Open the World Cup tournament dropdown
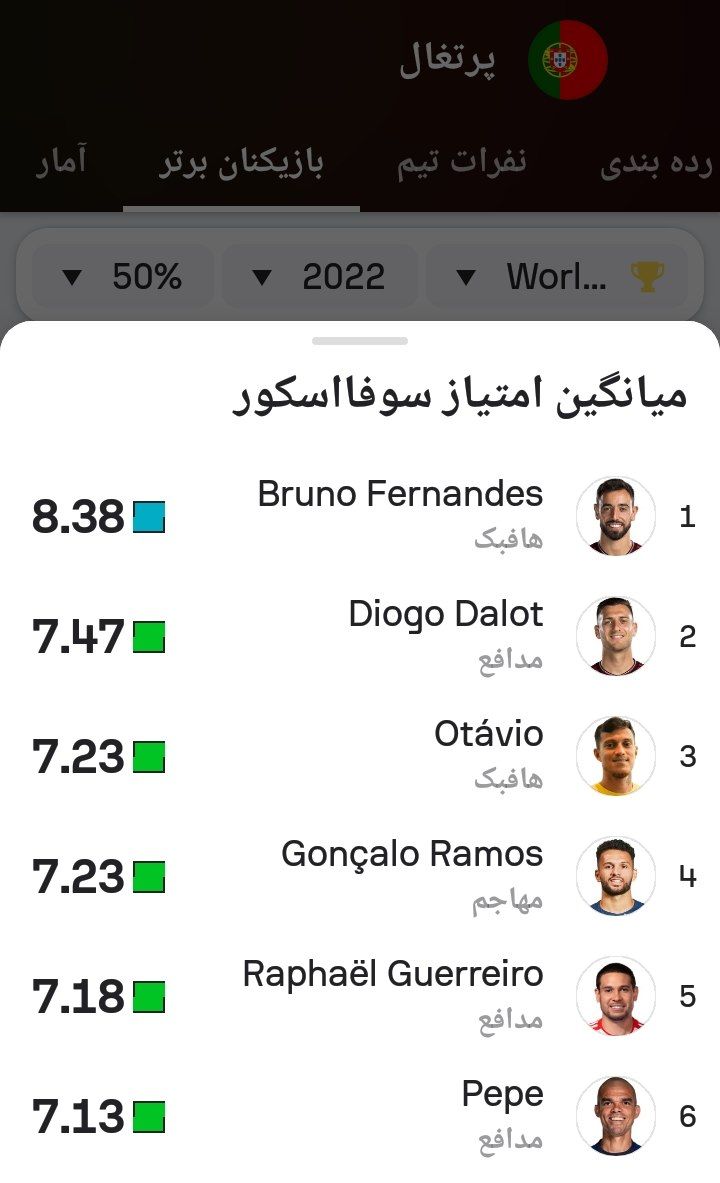The height and width of the screenshot is (1183, 720). click(x=557, y=276)
